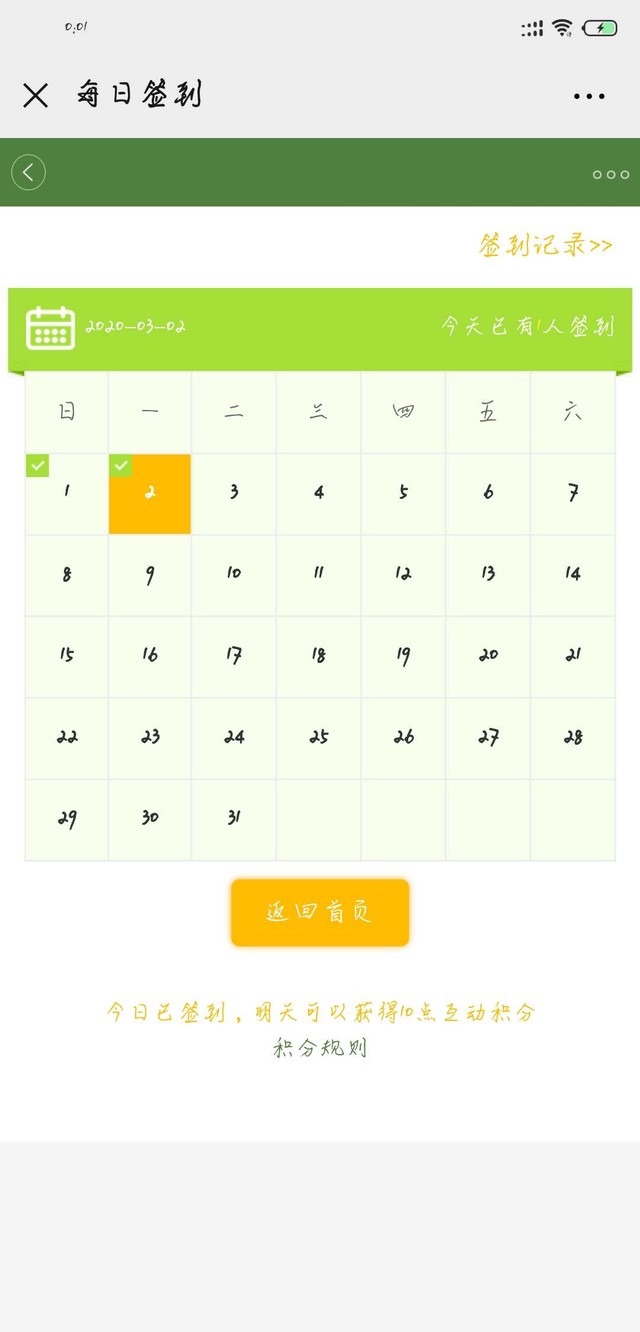The height and width of the screenshot is (1332, 640).
Task: View the 积分规则 points rules
Action: 320,1048
